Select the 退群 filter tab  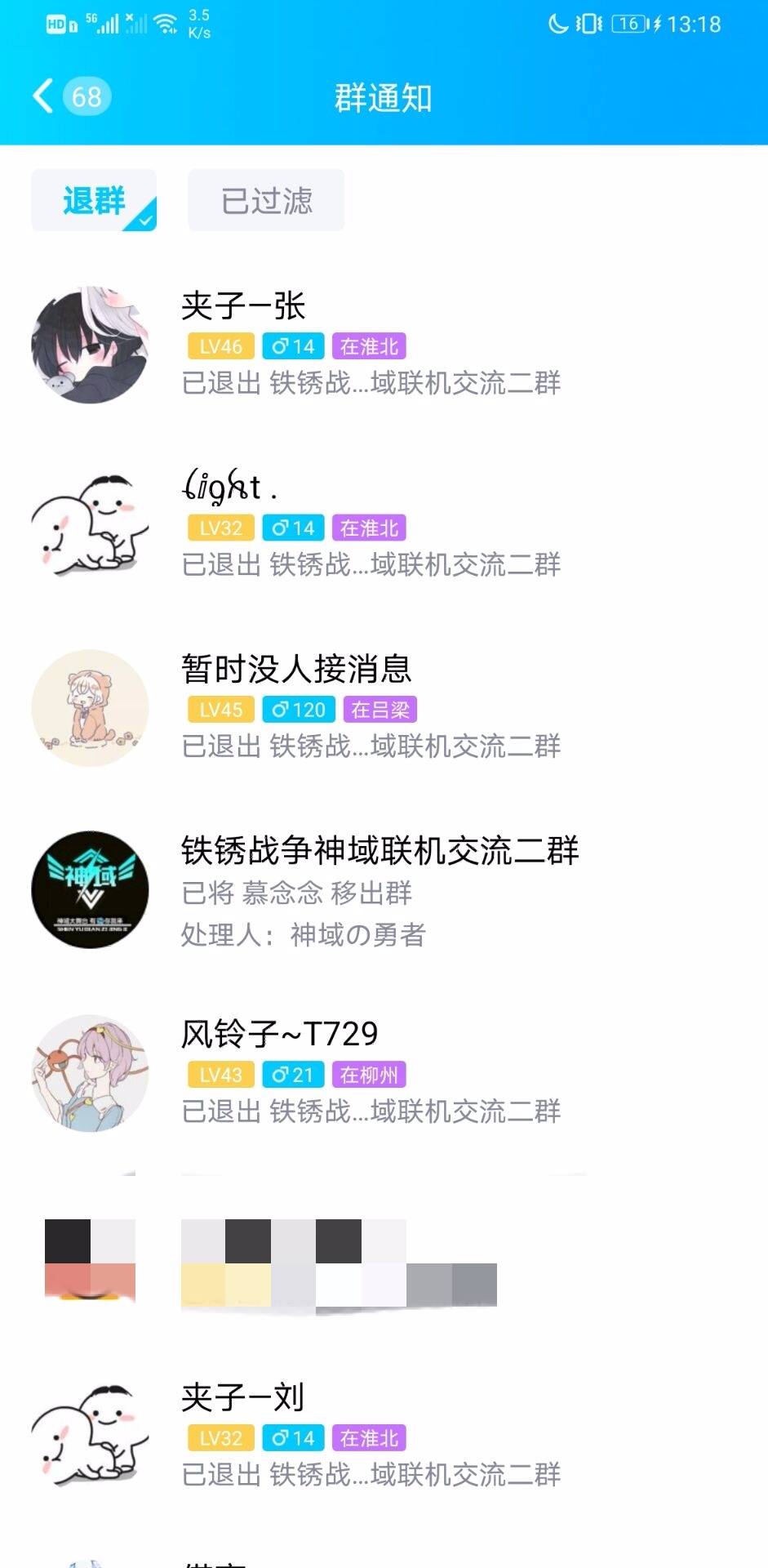(x=94, y=201)
